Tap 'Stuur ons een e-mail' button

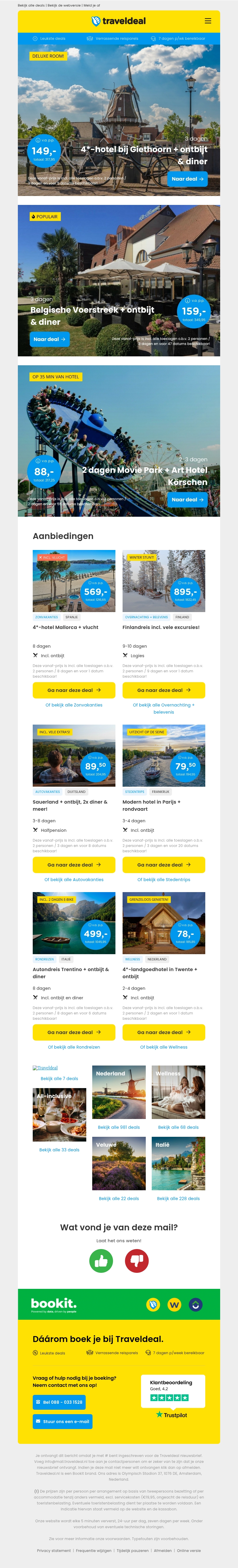coord(62,1422)
